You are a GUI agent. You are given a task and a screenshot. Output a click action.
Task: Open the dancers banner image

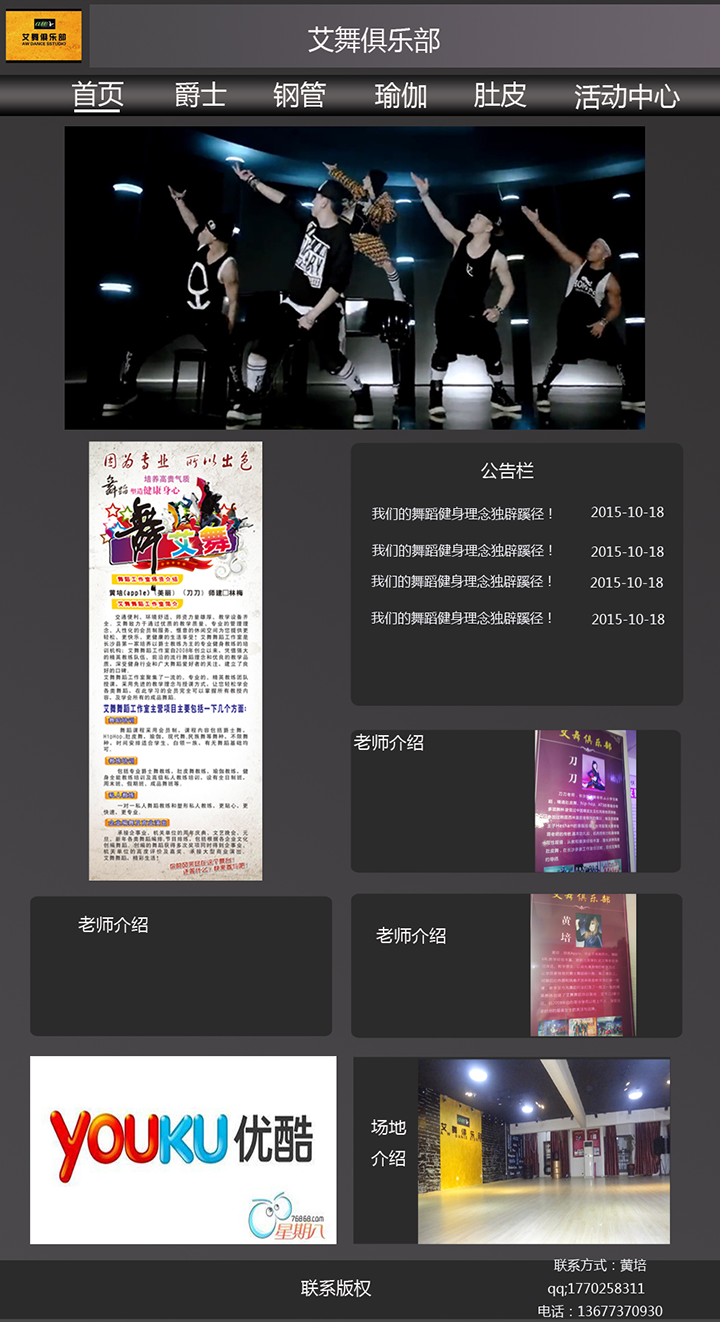(355, 277)
